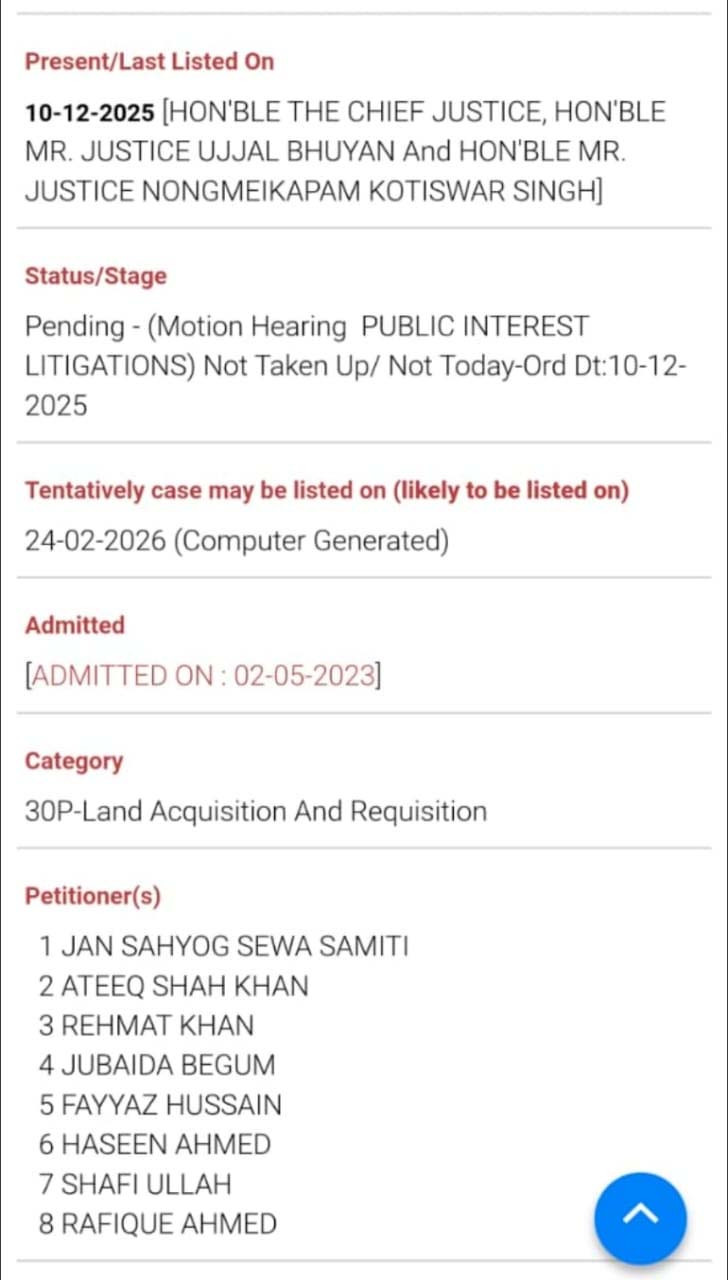Tap the blue scroll-to-top arrow button
Viewport: 728px width, 1280px height.
(640, 1218)
